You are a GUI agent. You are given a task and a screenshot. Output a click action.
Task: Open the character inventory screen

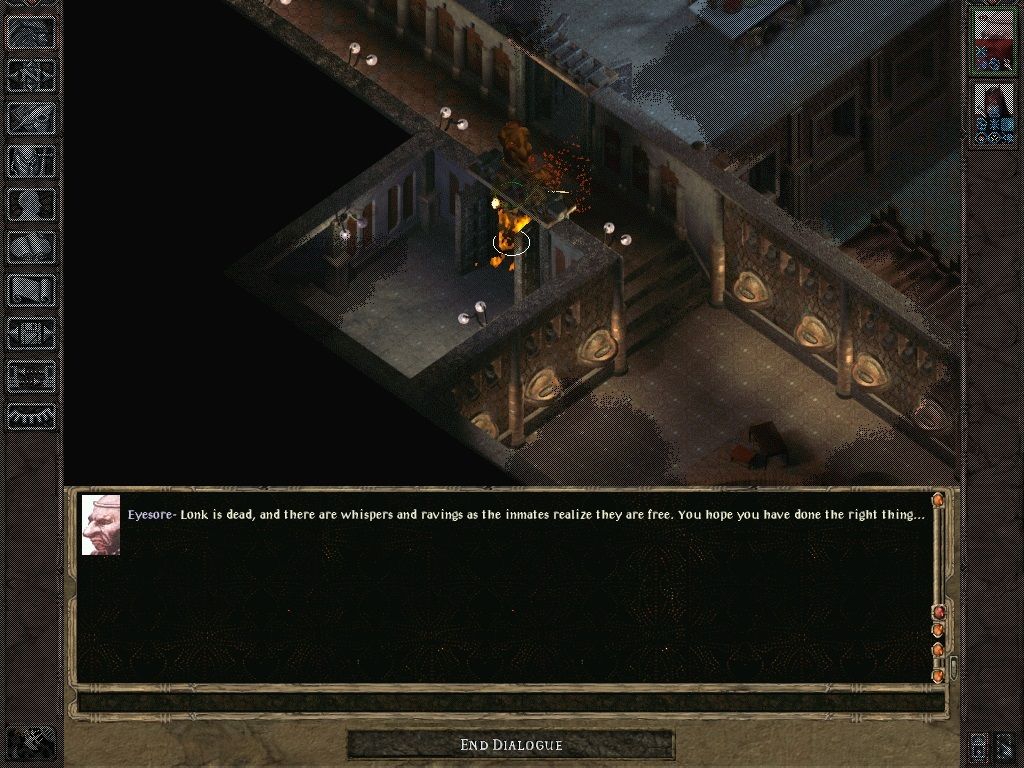point(31,161)
